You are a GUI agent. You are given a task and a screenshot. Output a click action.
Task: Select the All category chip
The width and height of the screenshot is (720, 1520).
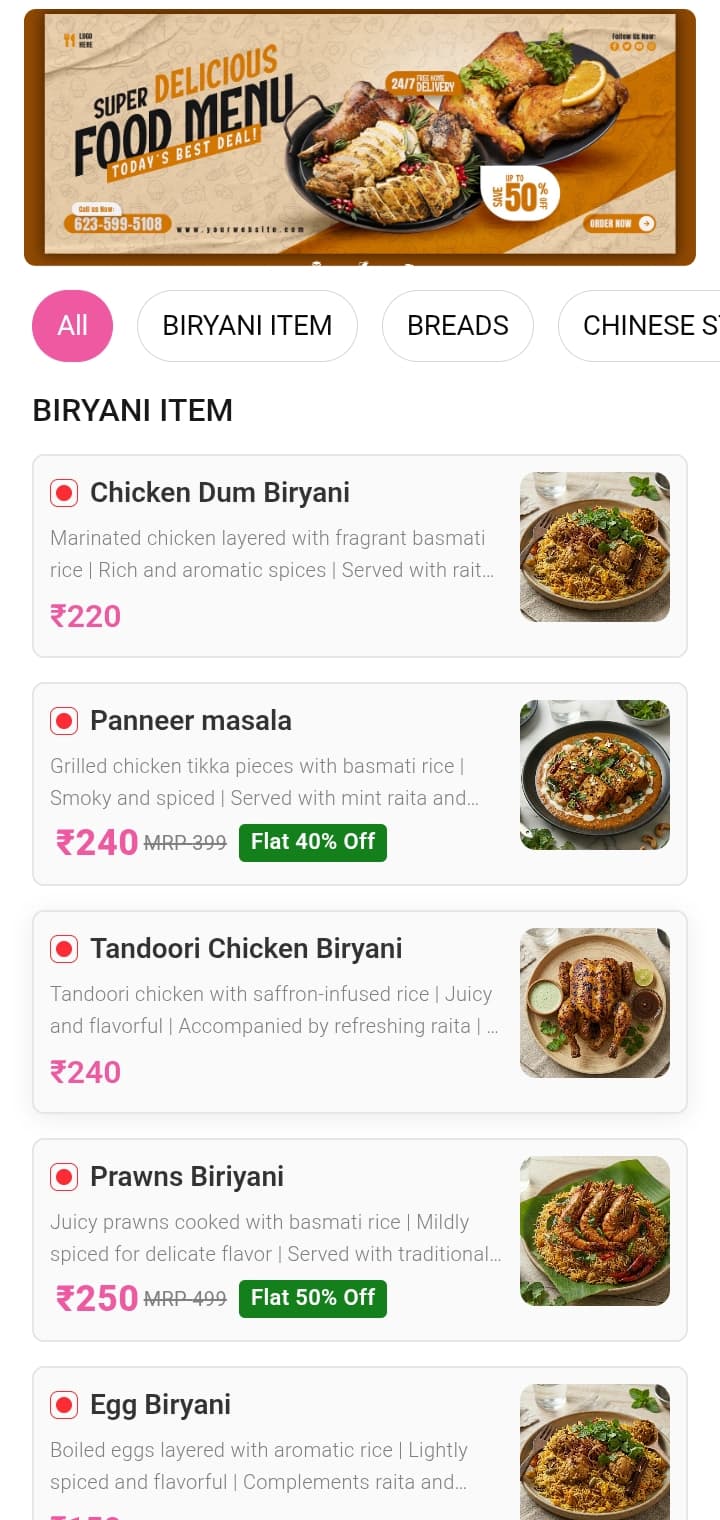pos(73,326)
